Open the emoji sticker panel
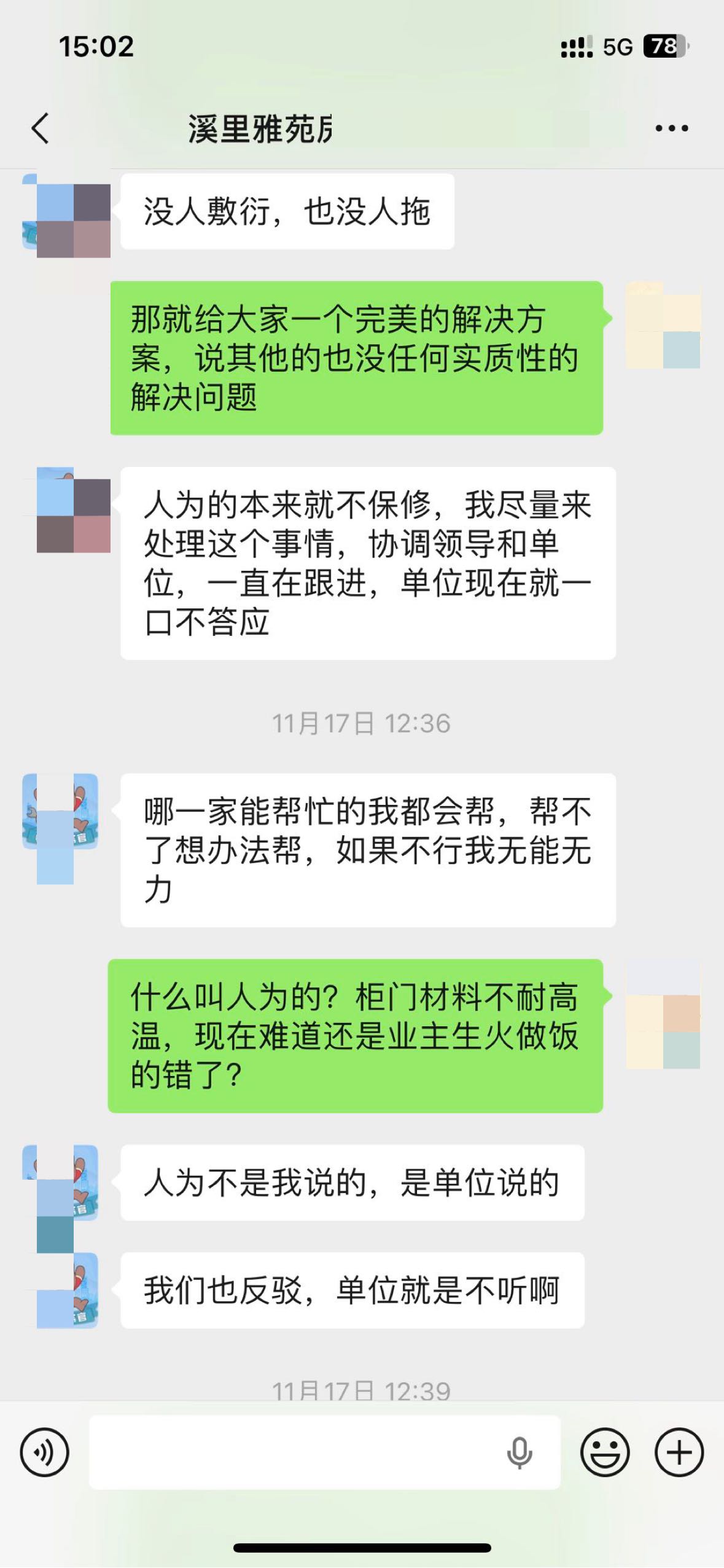 (x=605, y=1452)
